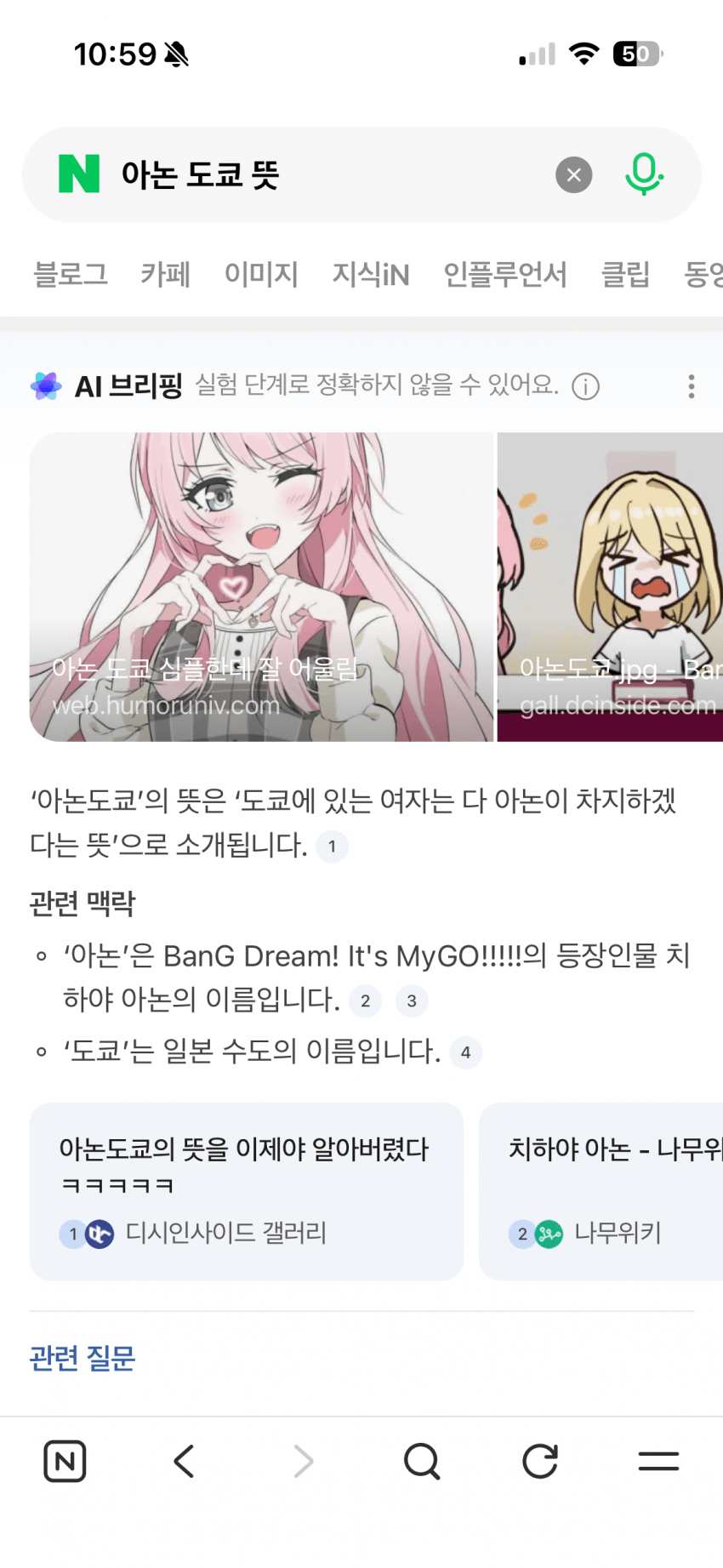Reload the current page

pyautogui.click(x=540, y=1462)
